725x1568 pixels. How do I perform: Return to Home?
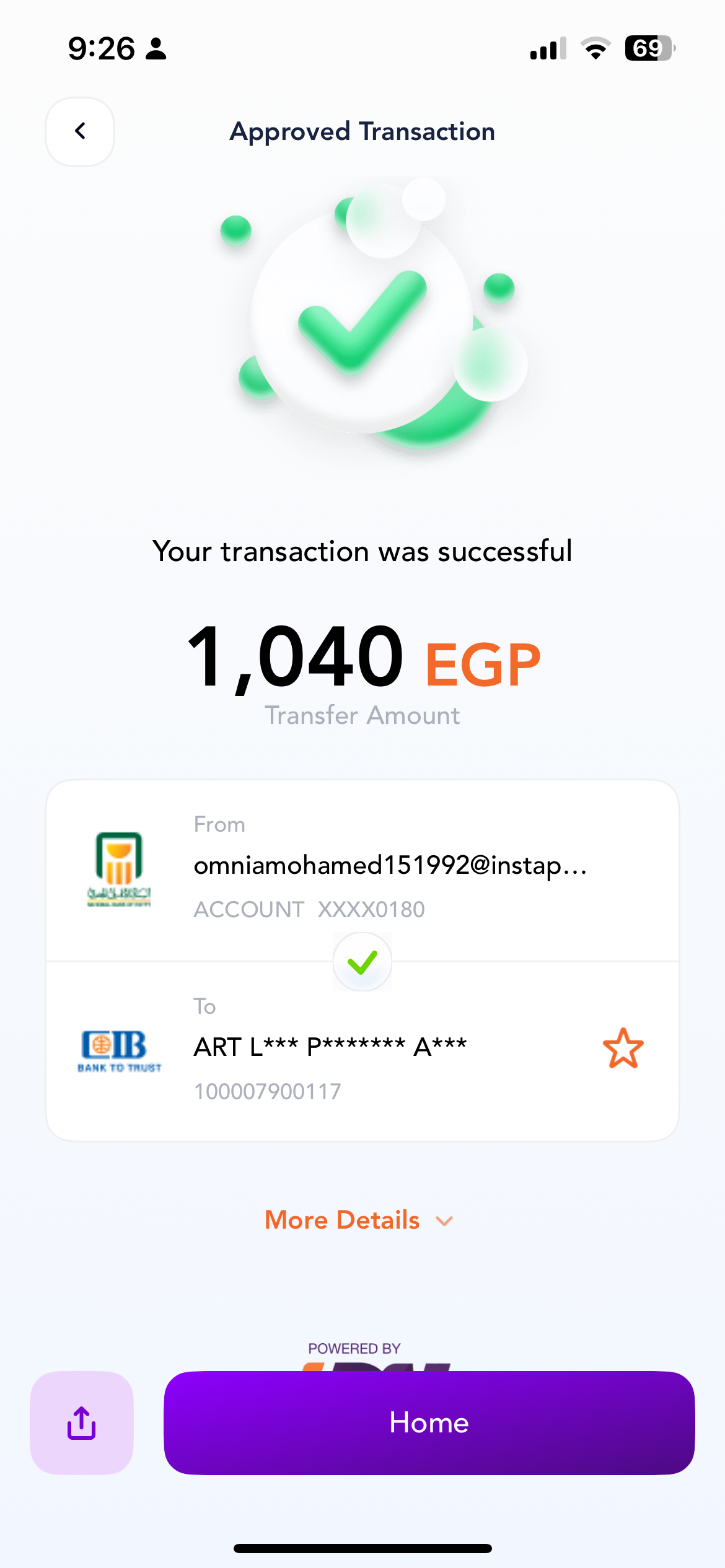coord(429,1423)
